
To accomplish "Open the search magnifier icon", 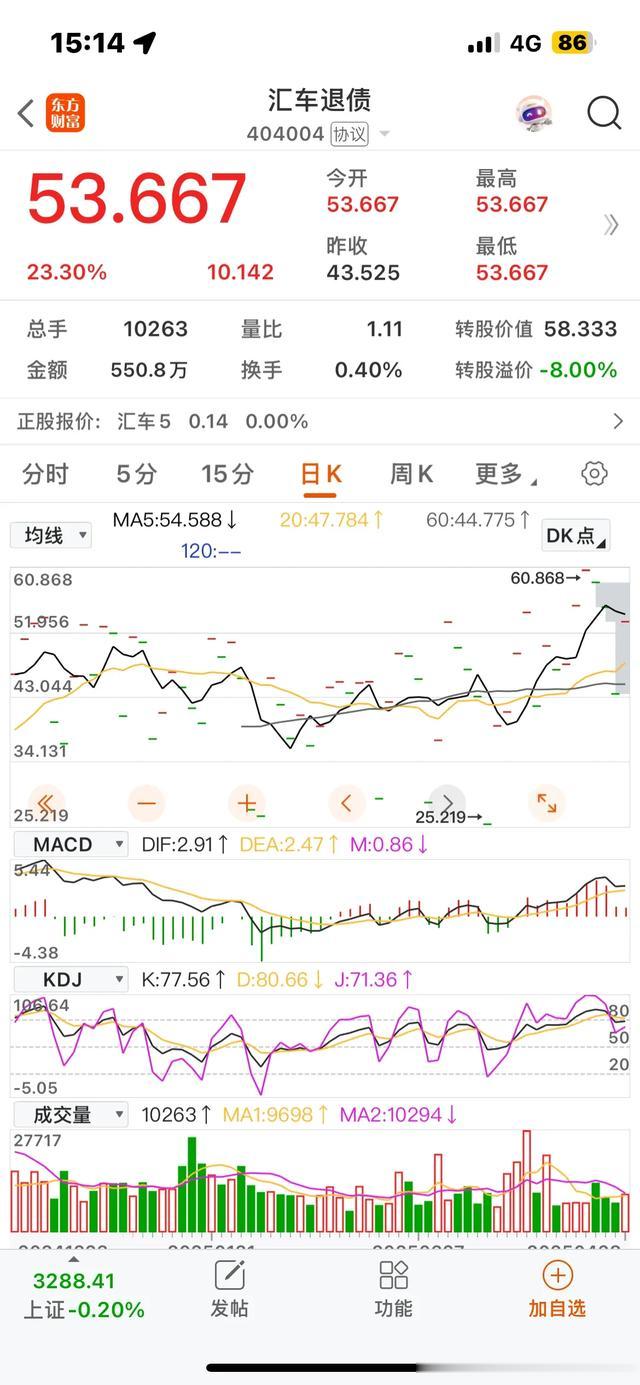I will pyautogui.click(x=604, y=113).
